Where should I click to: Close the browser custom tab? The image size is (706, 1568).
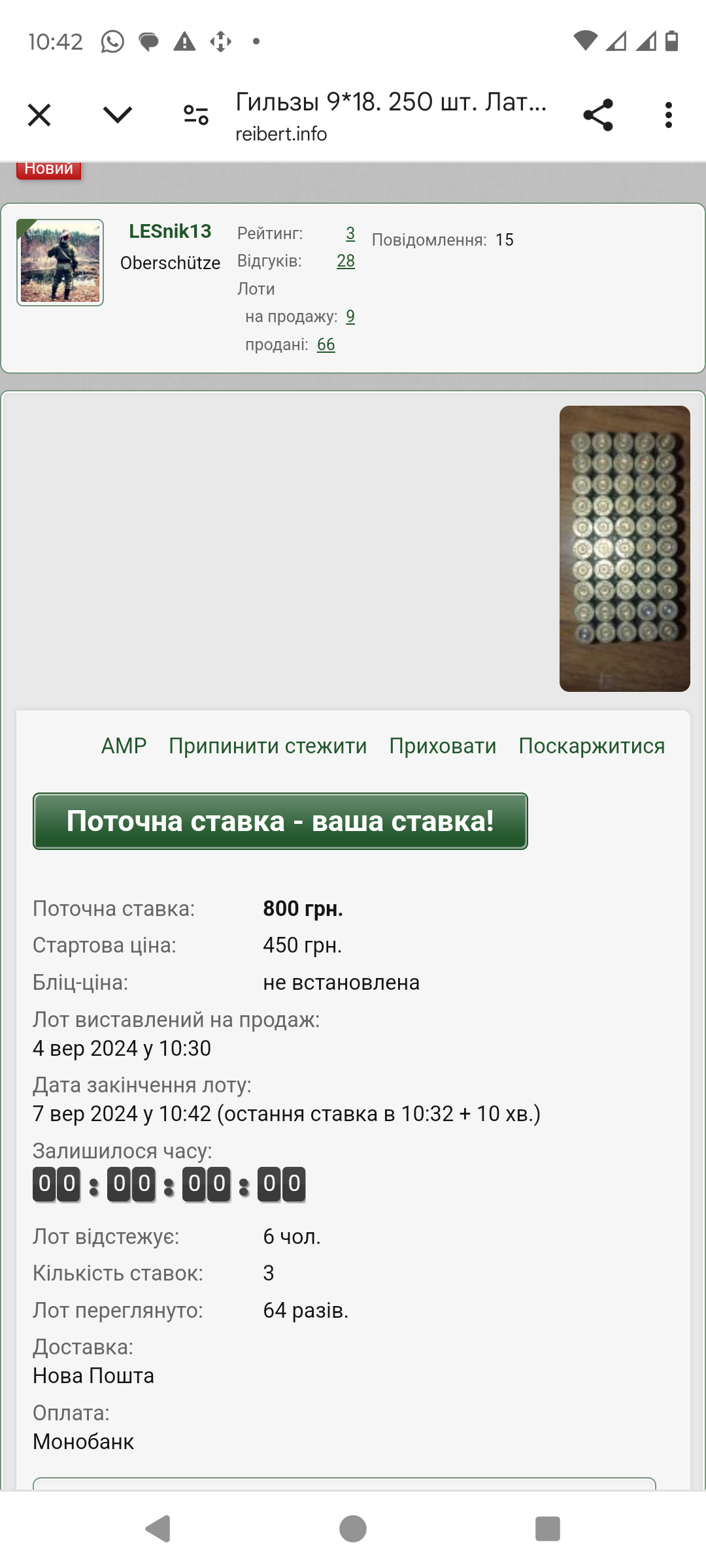point(39,116)
